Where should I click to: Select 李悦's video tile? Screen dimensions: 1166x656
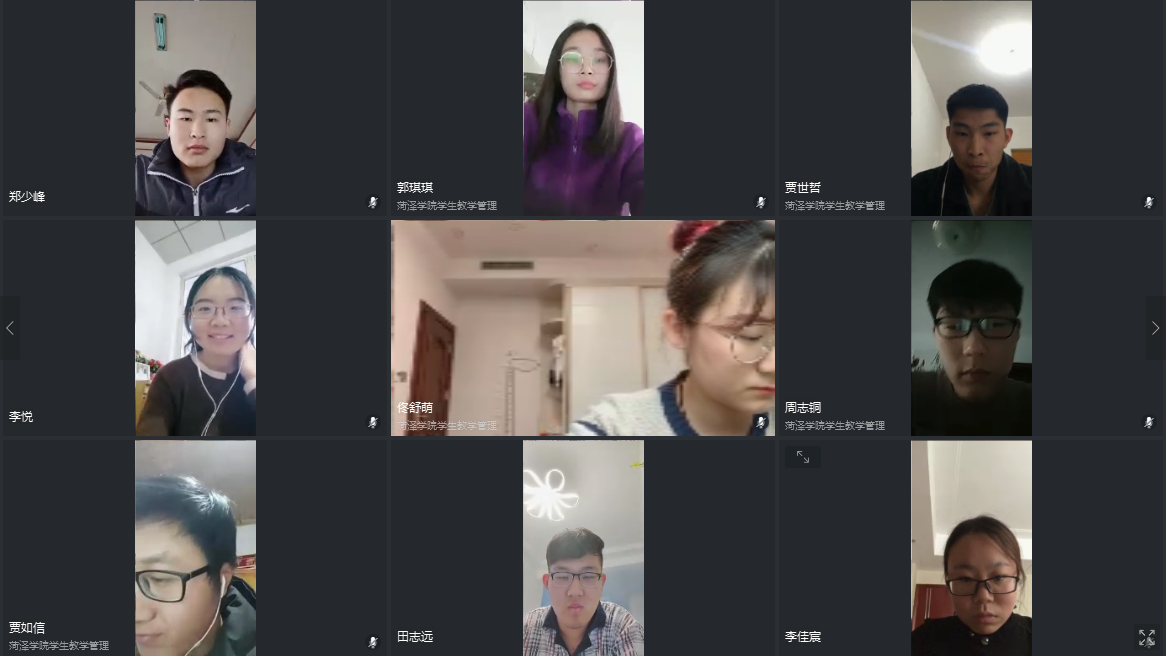pyautogui.click(x=195, y=328)
